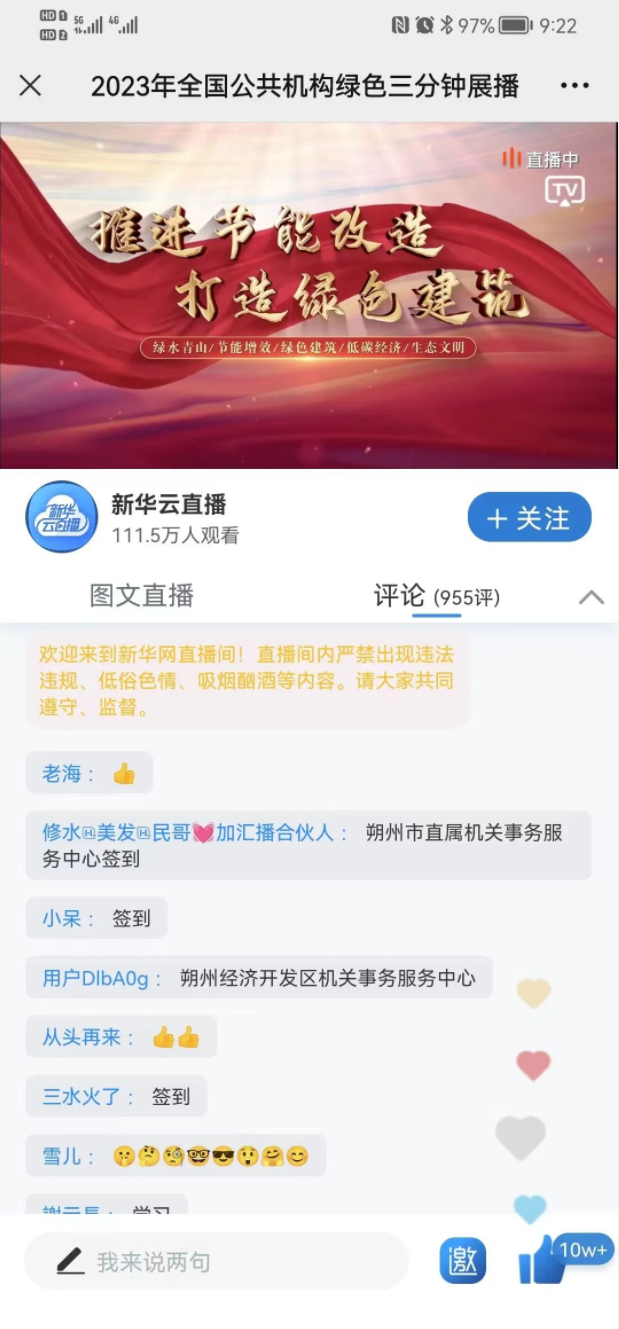
Task: Open the three-dot overflow menu
Action: 575,86
